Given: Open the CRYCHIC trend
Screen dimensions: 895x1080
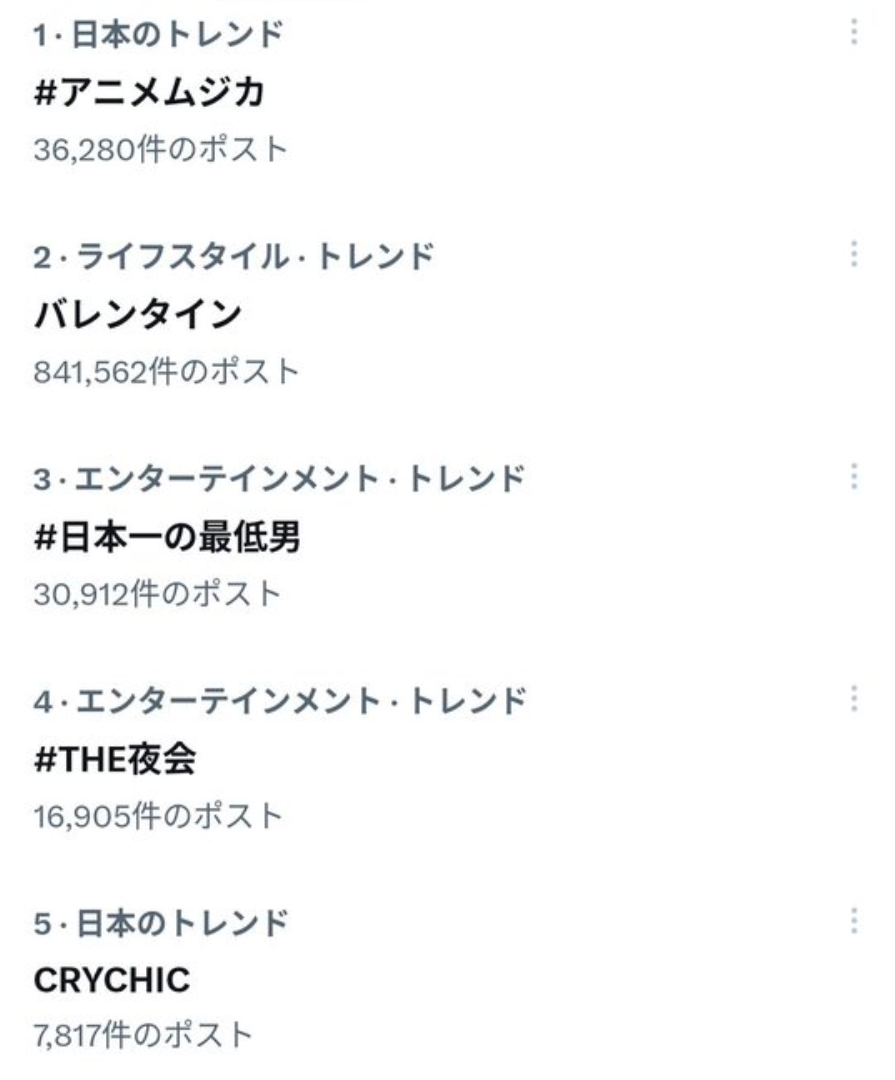Looking at the screenshot, I should [112, 981].
